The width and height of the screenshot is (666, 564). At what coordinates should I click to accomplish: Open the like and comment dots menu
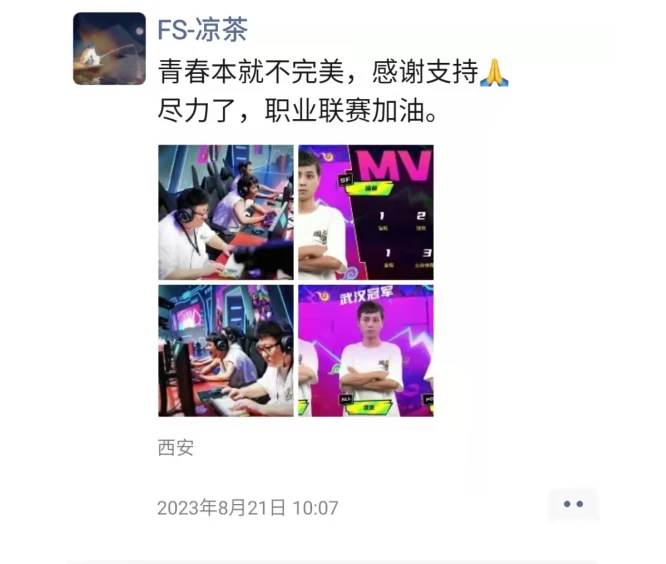tap(573, 505)
